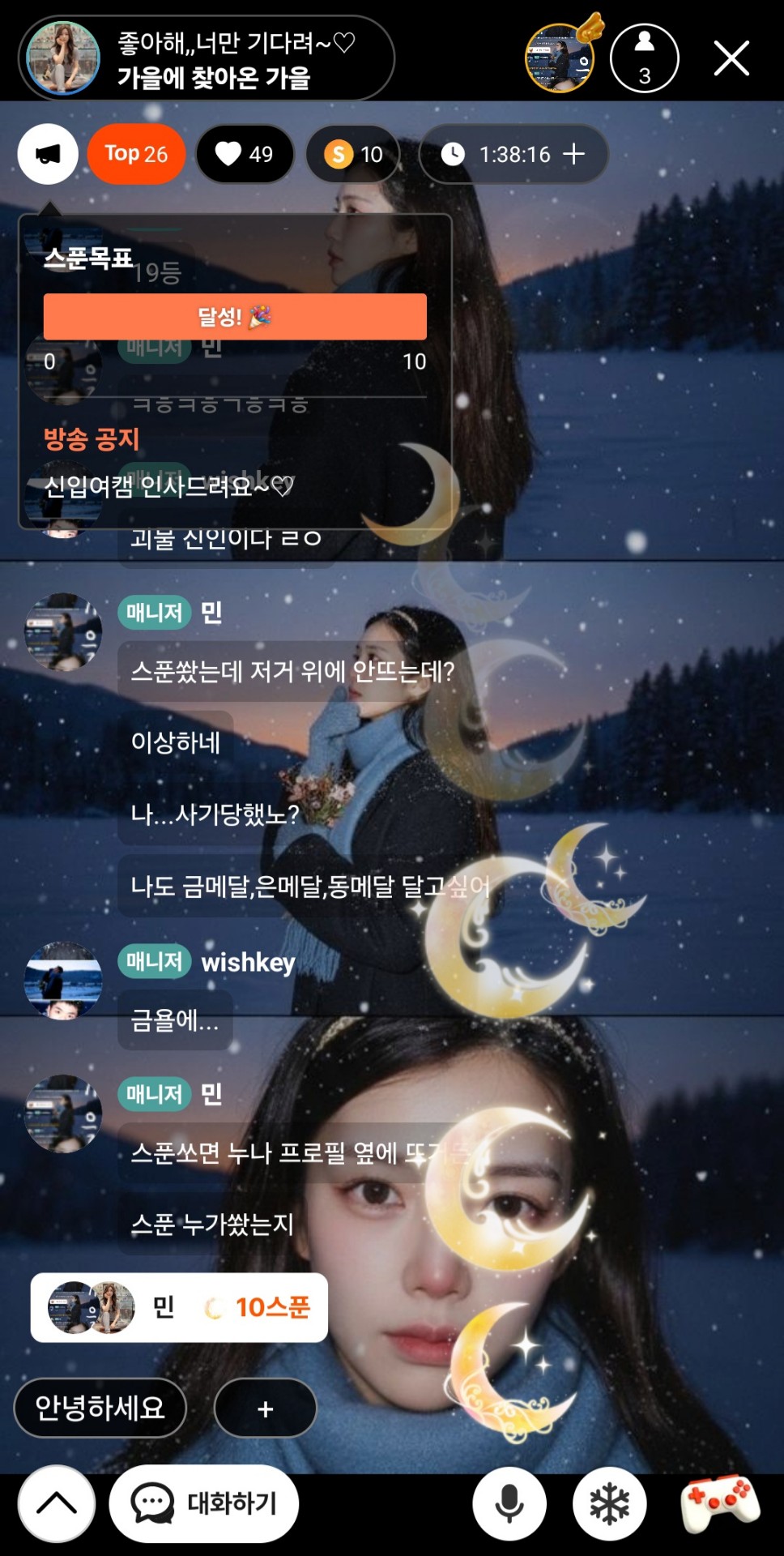
Task: Open the Top 26 ranking chip
Action: [136, 154]
